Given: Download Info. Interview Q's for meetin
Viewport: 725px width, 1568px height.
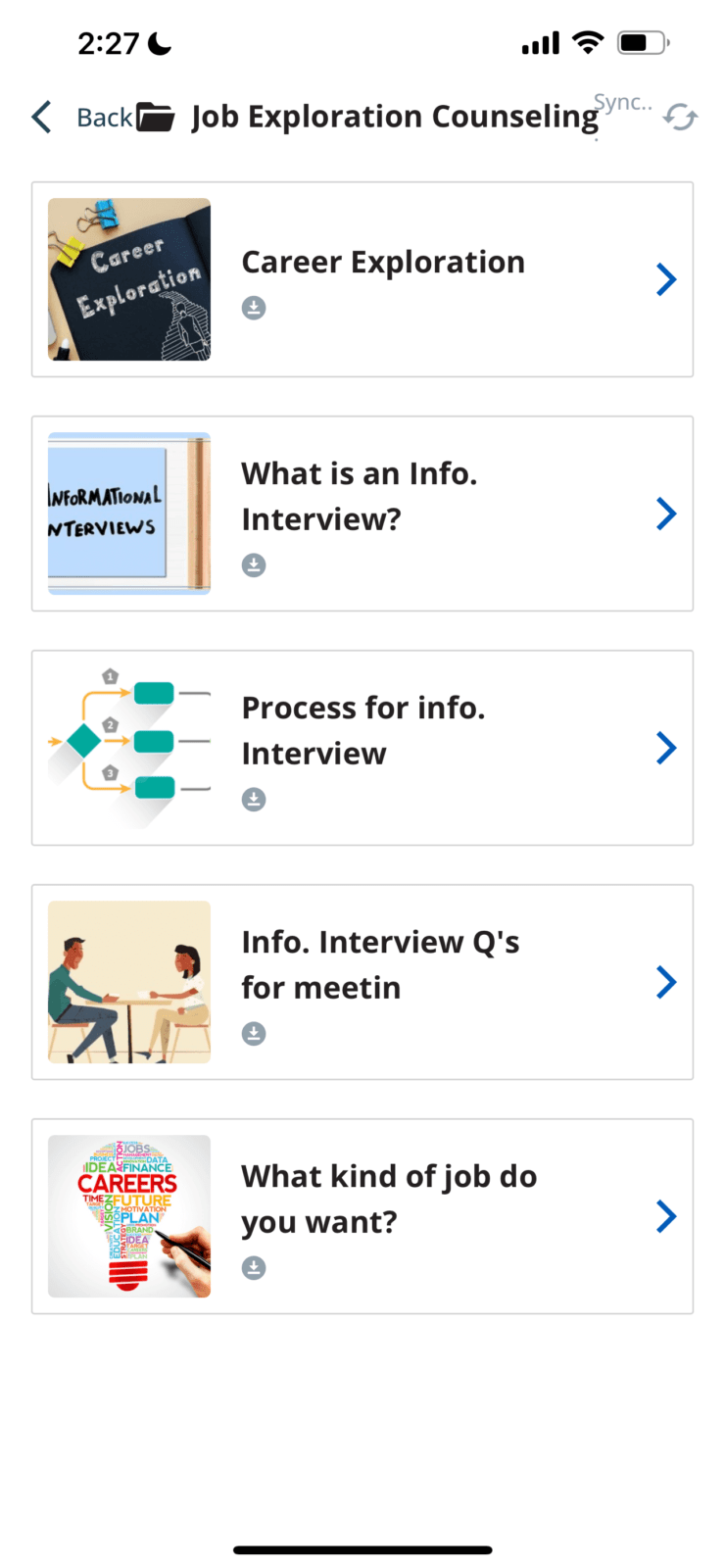Looking at the screenshot, I should click(254, 1034).
